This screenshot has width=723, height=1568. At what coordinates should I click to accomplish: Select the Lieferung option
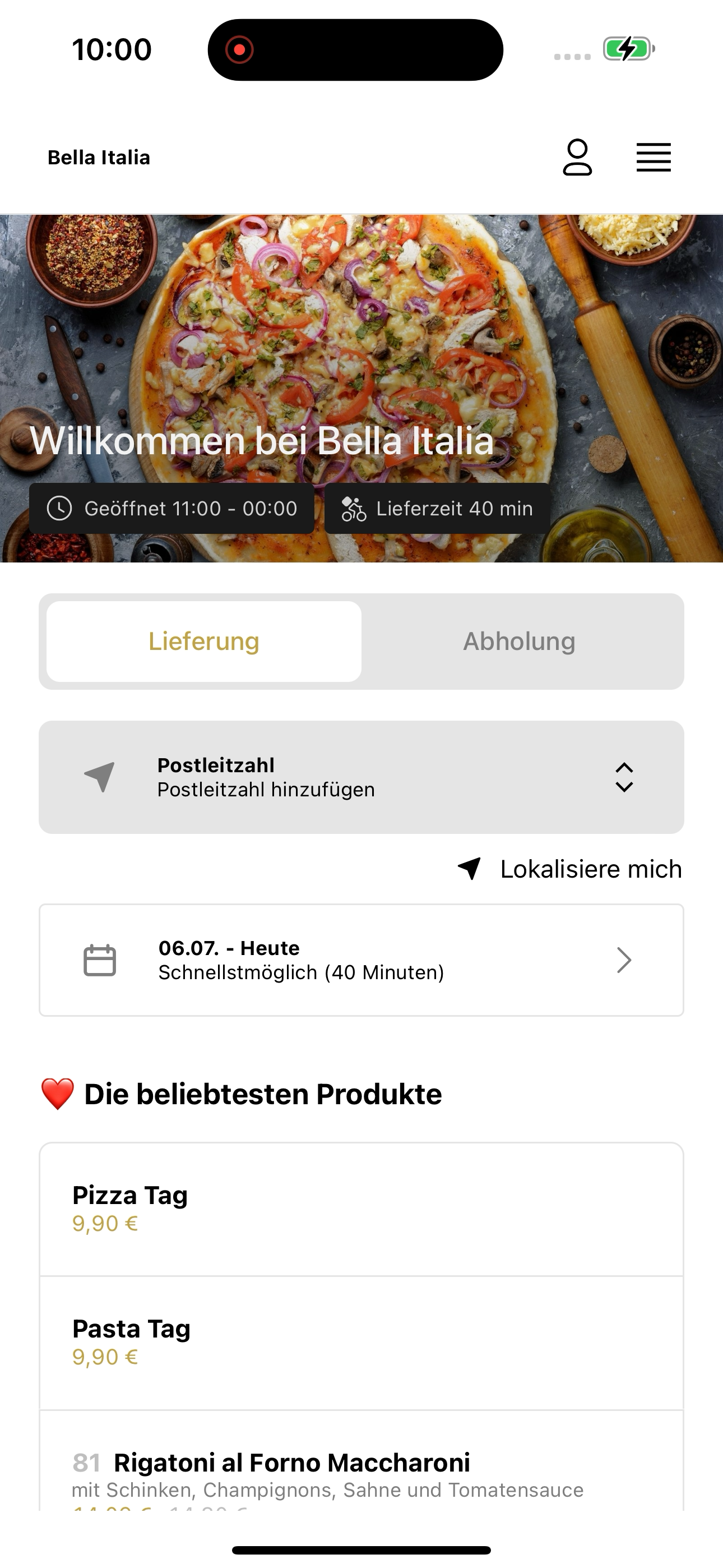(204, 642)
